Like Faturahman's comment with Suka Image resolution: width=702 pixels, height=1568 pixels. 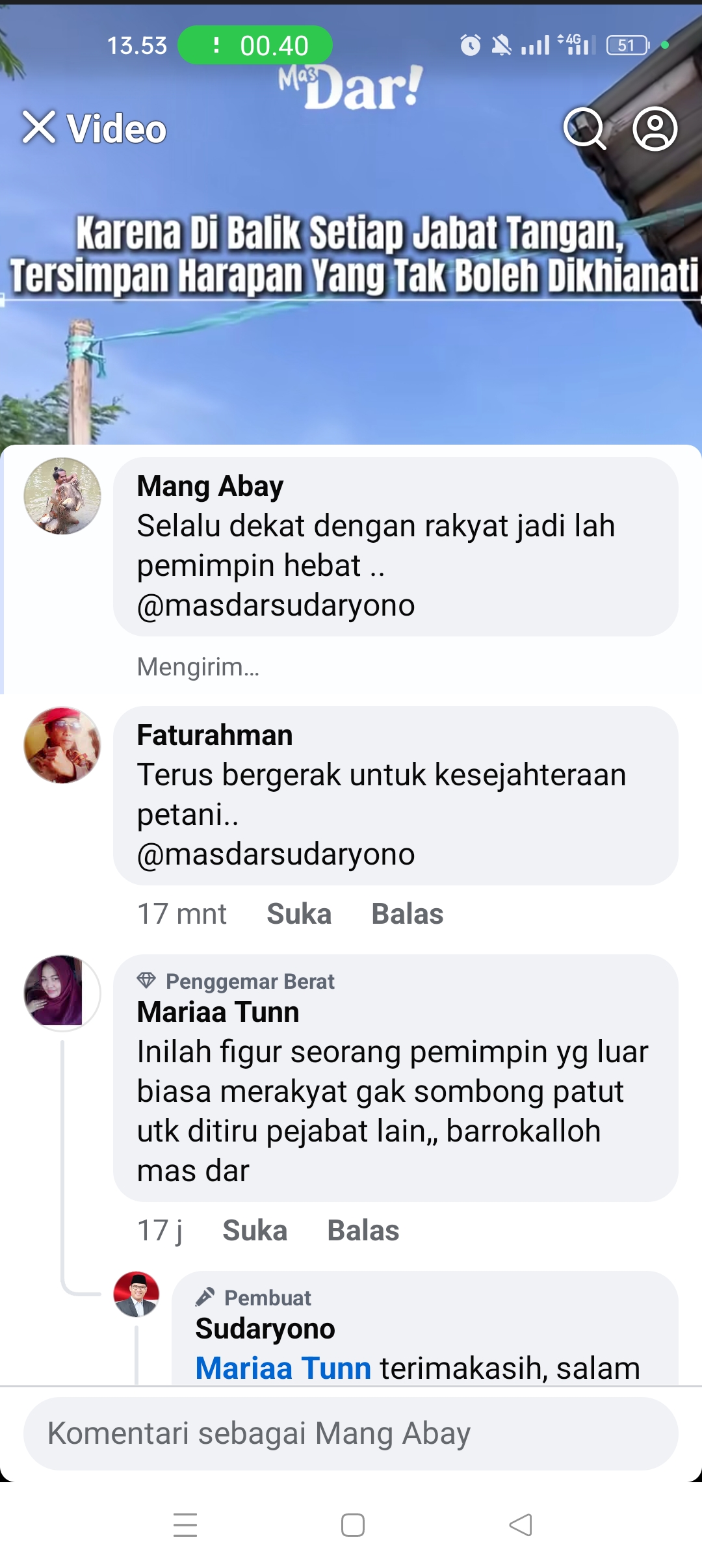point(299,914)
